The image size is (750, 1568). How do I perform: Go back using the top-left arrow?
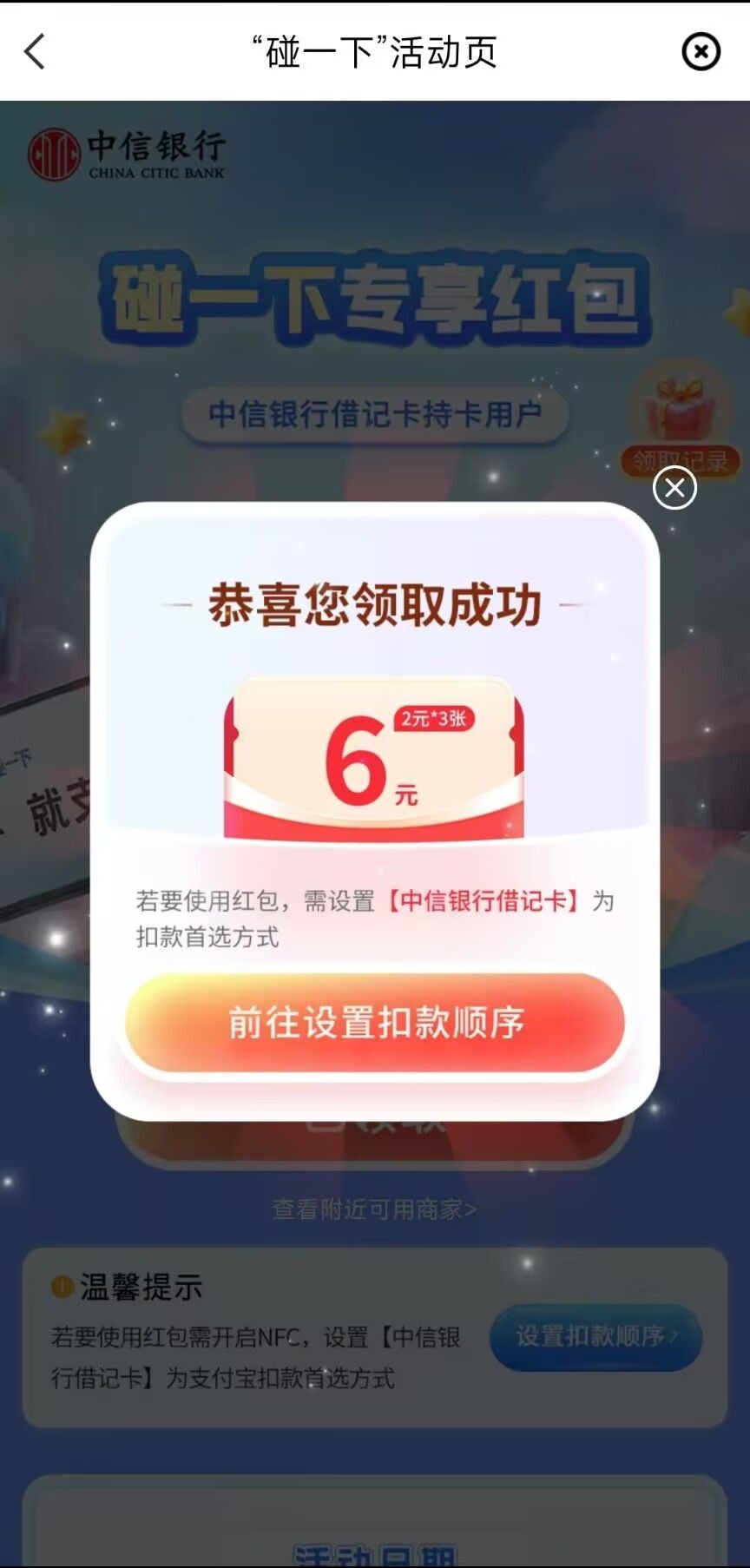pyautogui.click(x=35, y=52)
